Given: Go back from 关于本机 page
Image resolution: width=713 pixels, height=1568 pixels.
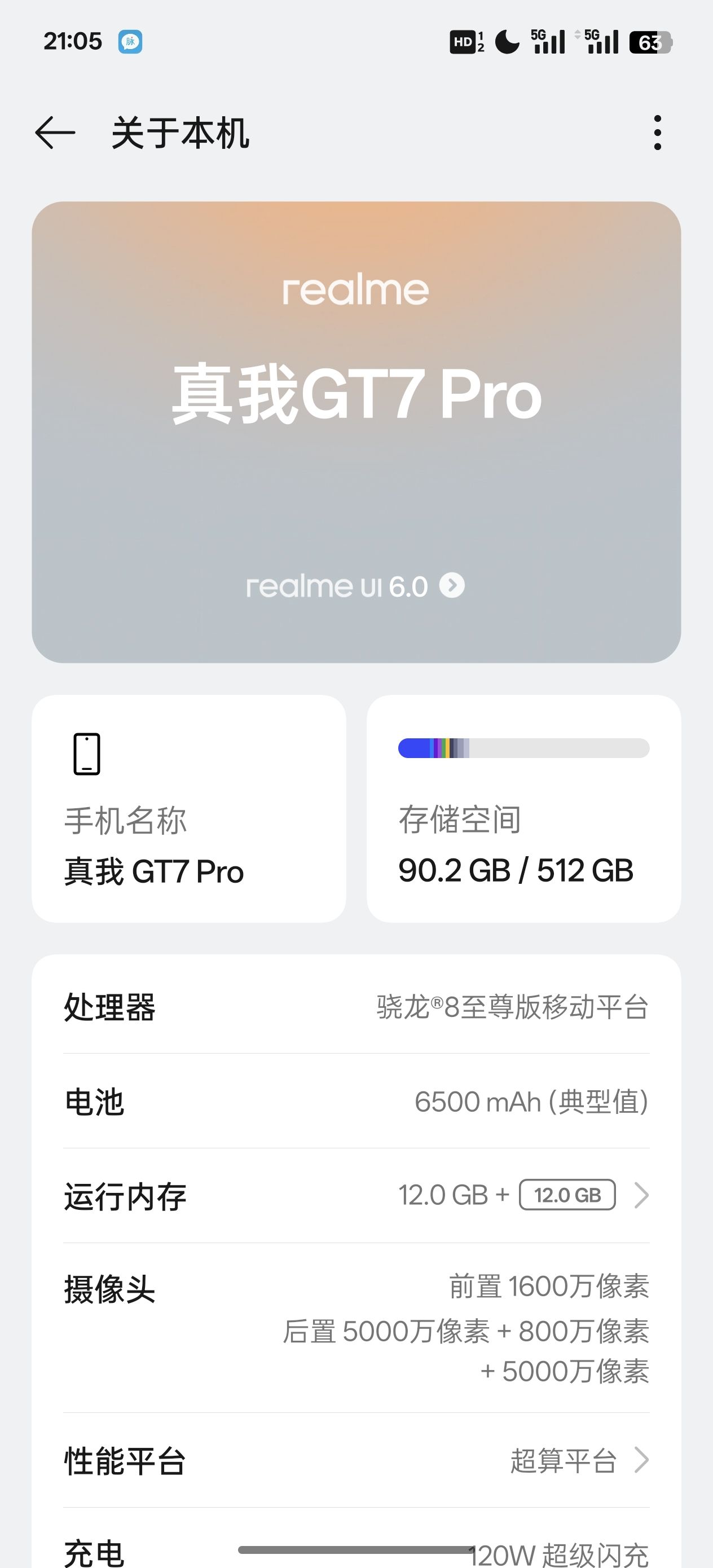Looking at the screenshot, I should [55, 133].
